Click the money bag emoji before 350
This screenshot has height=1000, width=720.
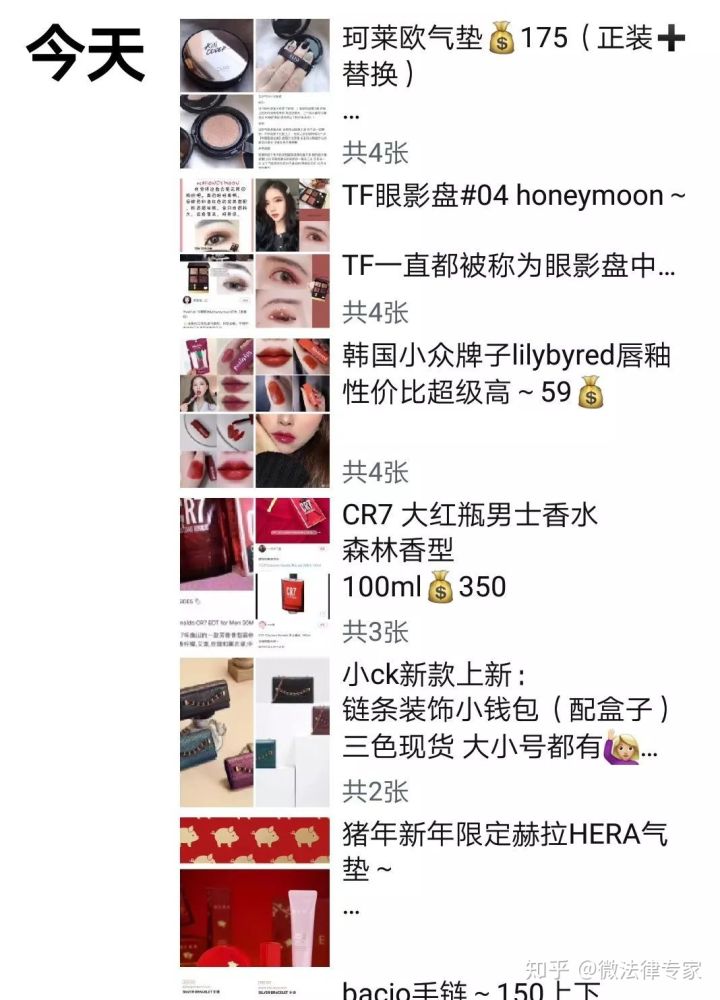coord(440,587)
